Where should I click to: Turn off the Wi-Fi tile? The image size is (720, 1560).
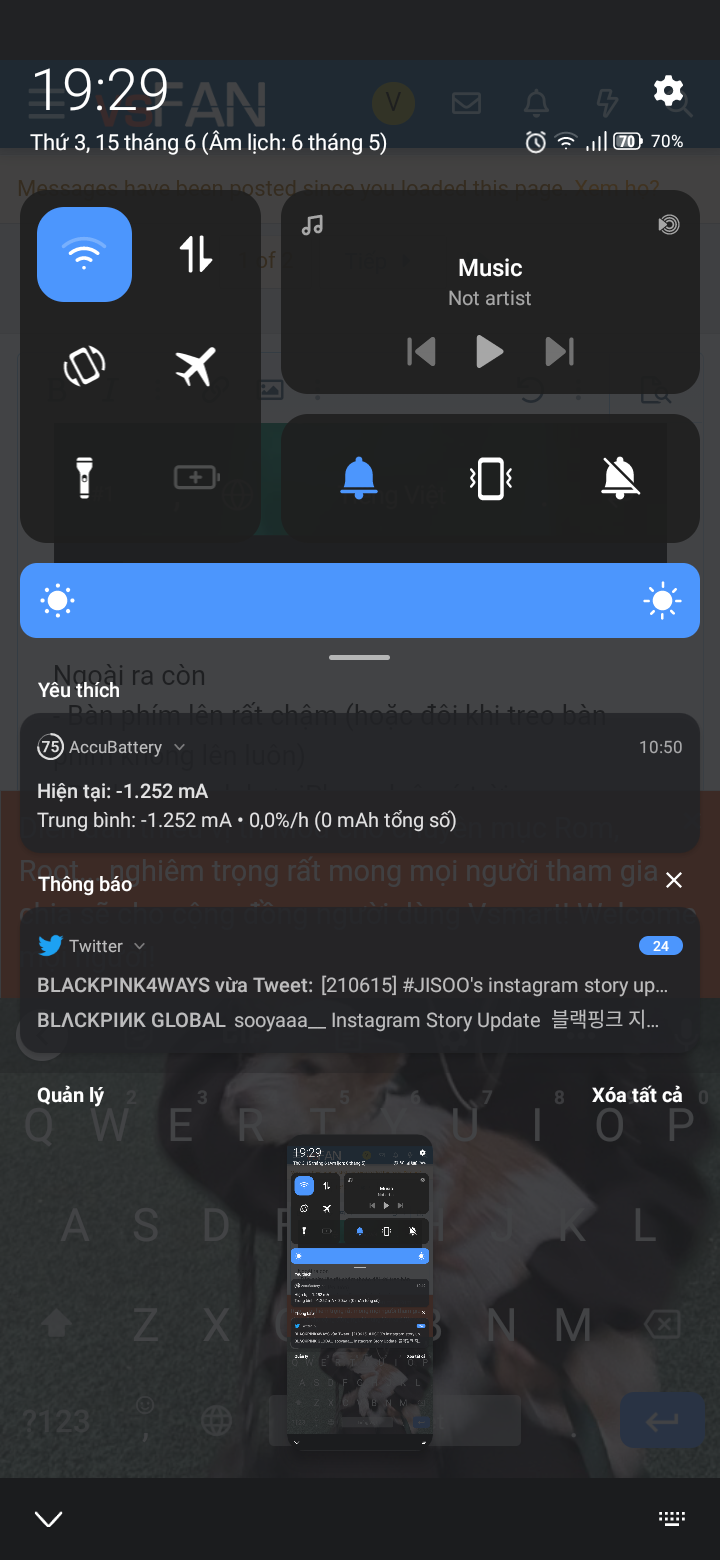pos(84,254)
